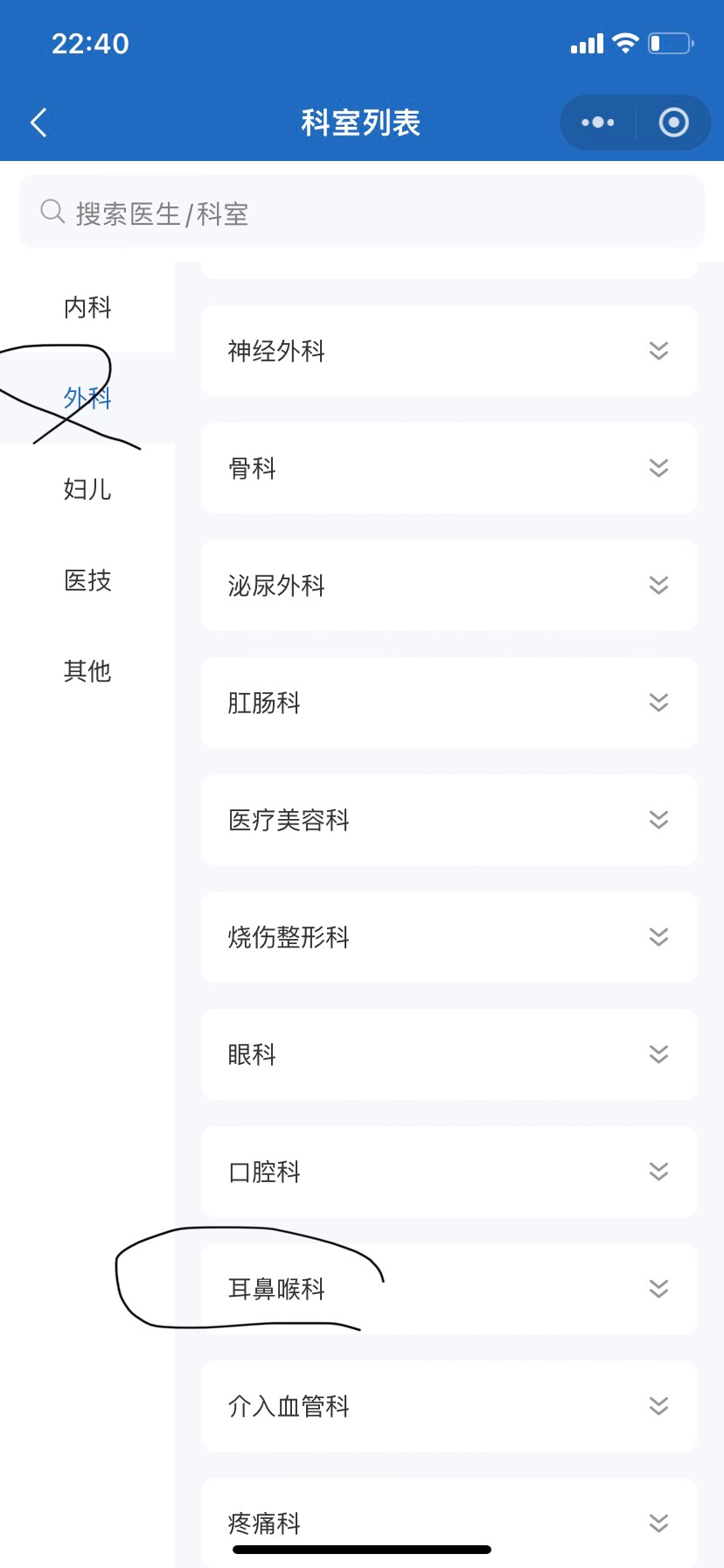
Task: Expand the 烧伤整形科 row
Action: [x=449, y=937]
